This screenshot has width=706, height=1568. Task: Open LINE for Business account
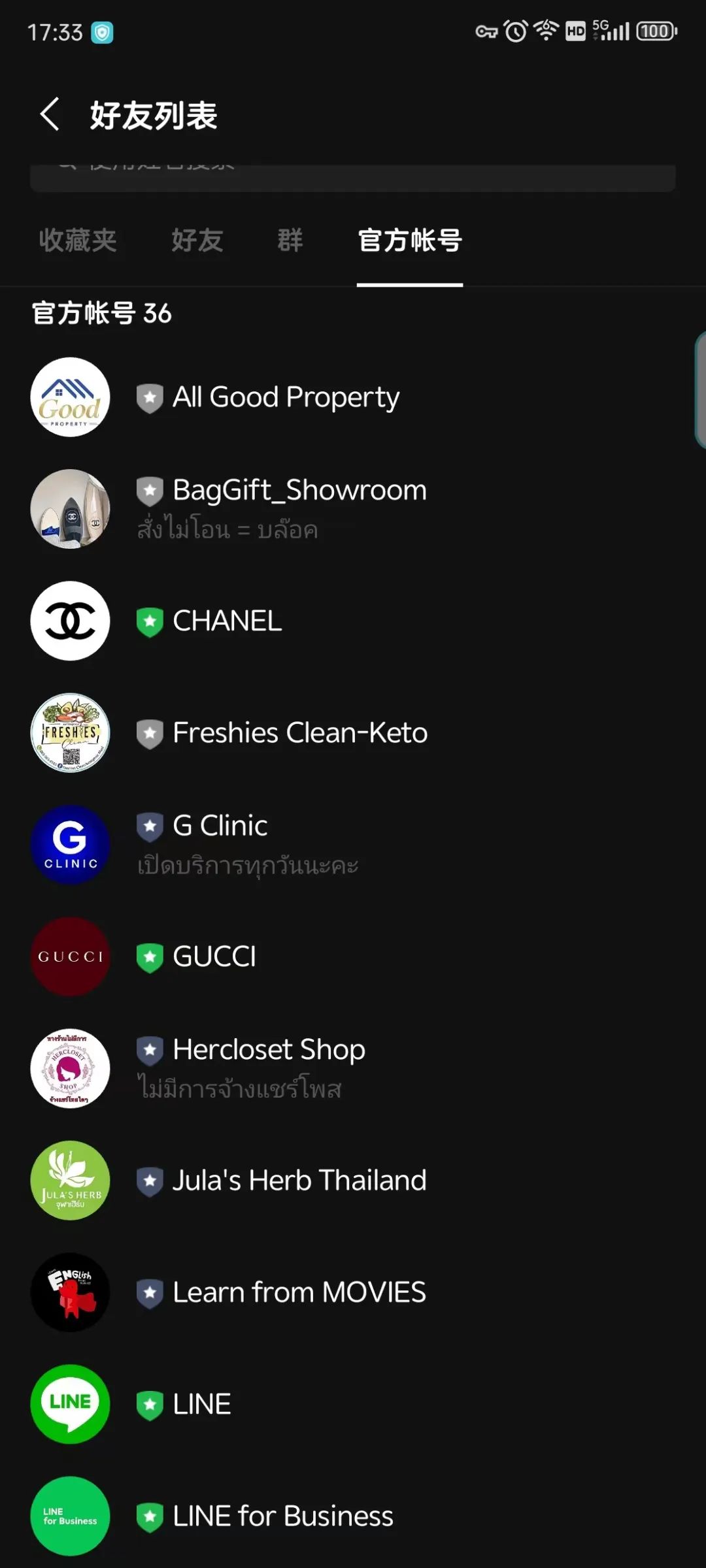(282, 1516)
